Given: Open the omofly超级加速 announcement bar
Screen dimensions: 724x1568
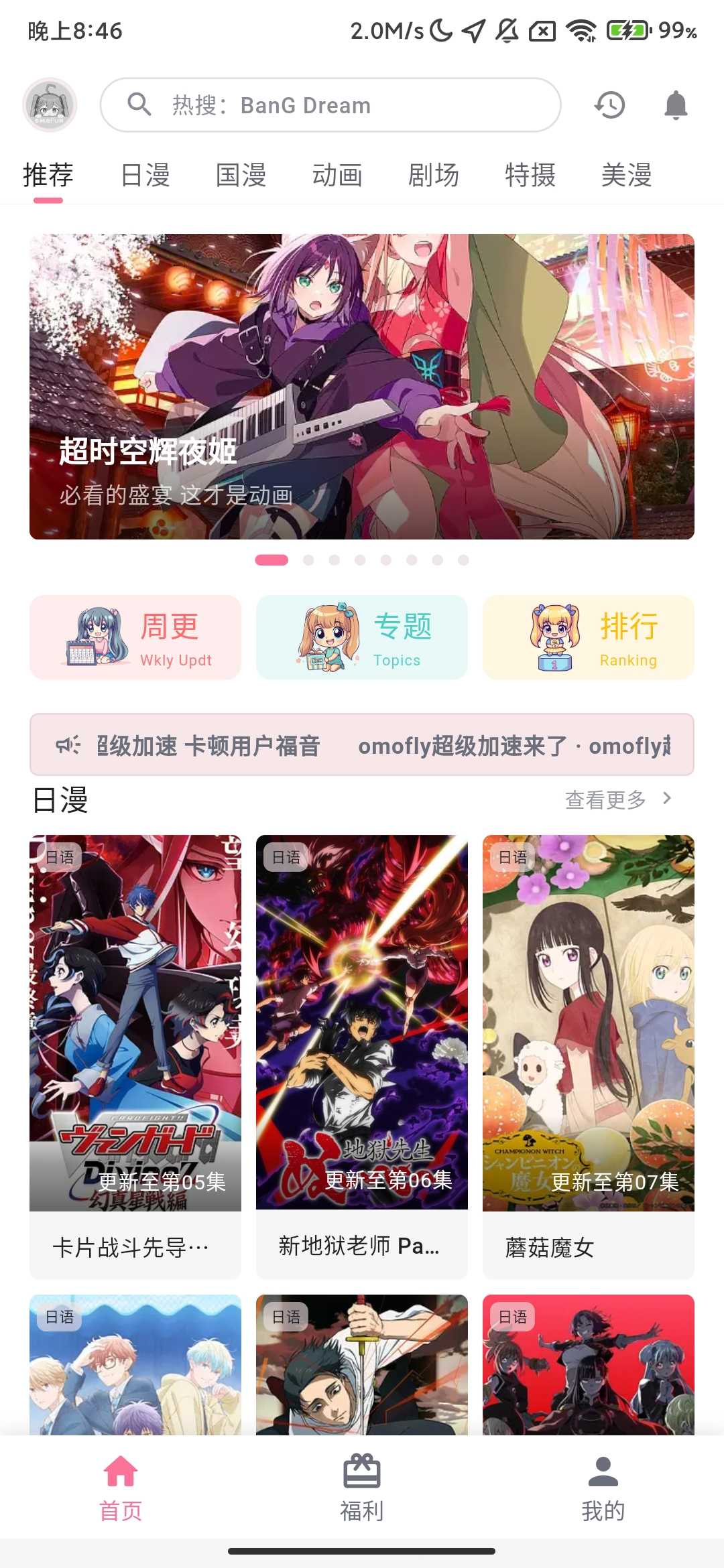Looking at the screenshot, I should (362, 744).
